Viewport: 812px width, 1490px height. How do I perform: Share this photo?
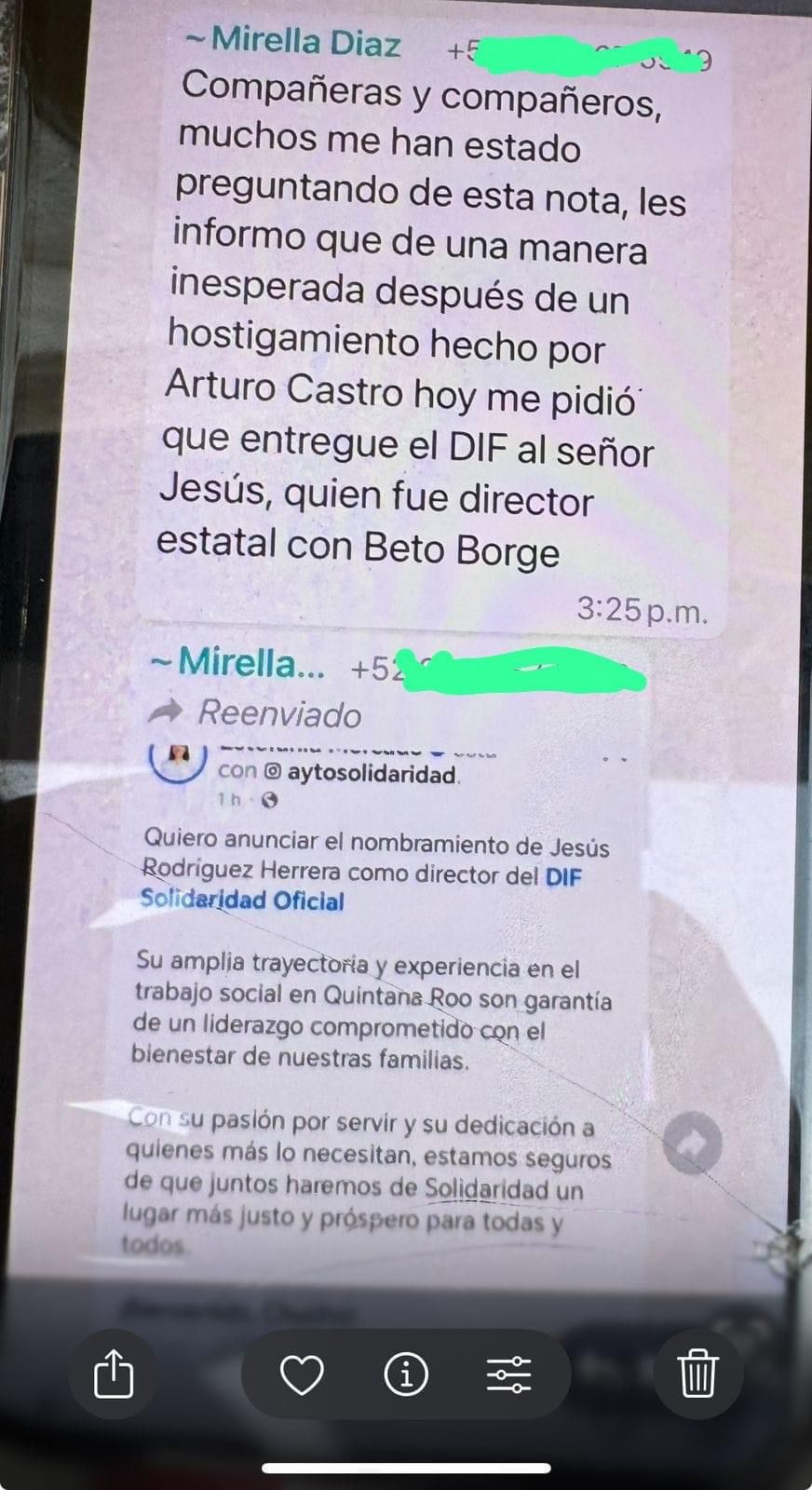click(x=114, y=1374)
